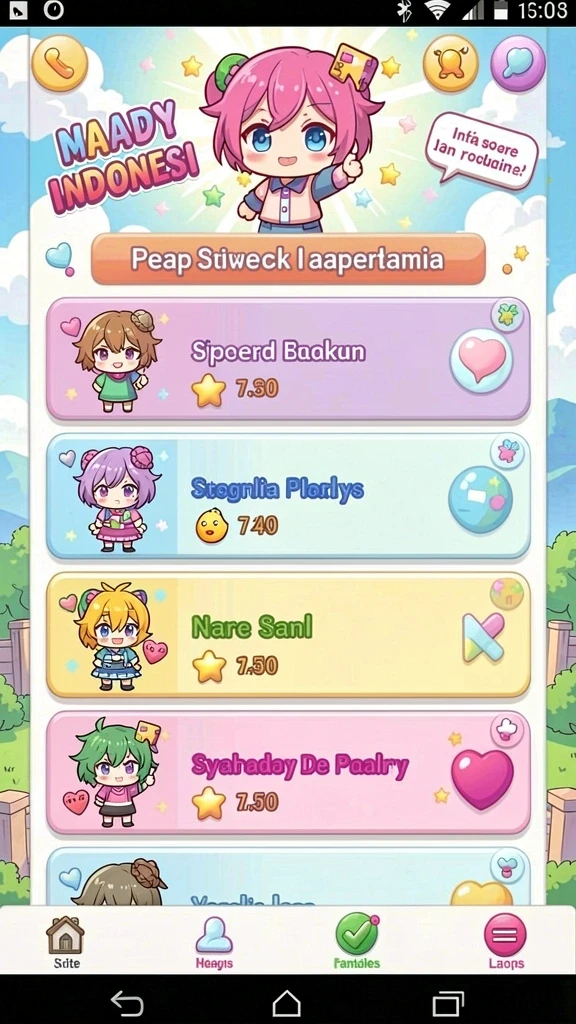Open the purple chat bubble icon
Screen dimensions: 576x1024
point(518,63)
